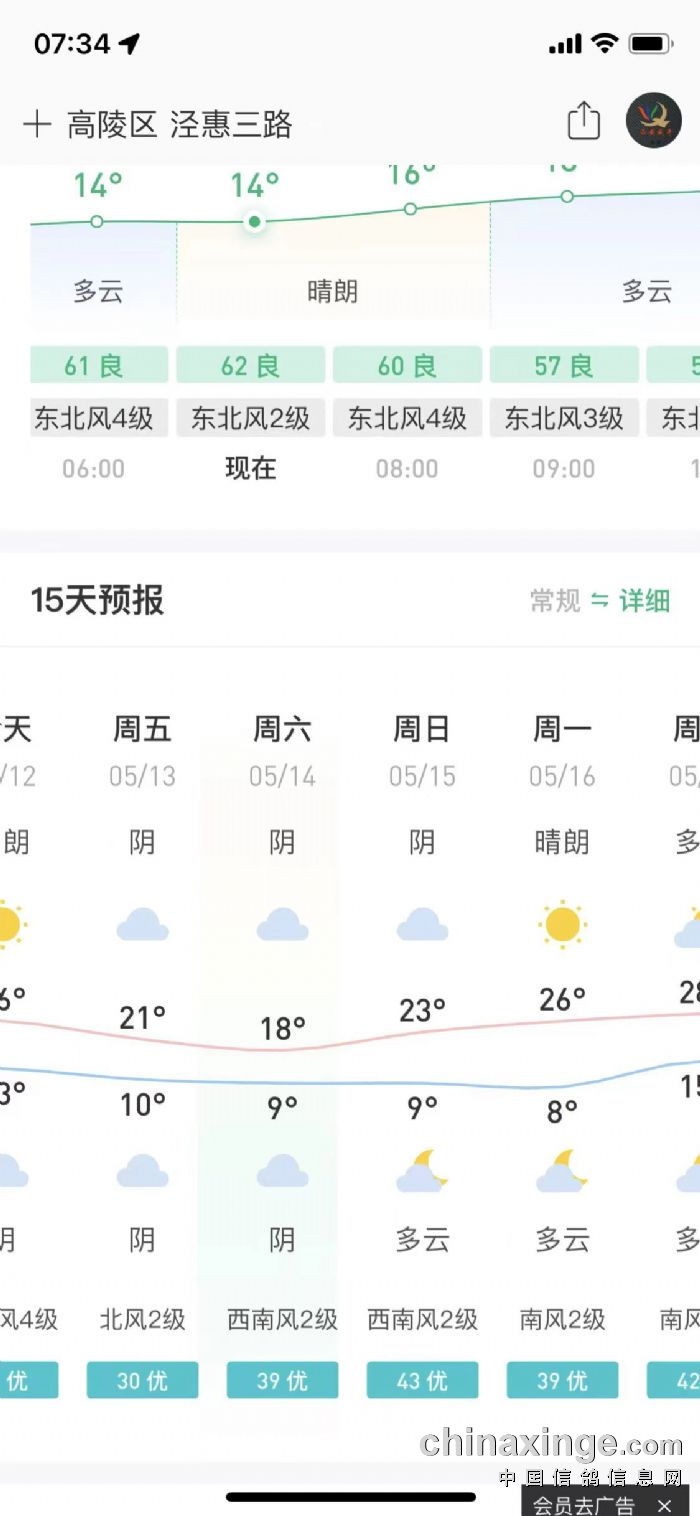Tap 高陵区 泾惠三路 location title

(180, 124)
